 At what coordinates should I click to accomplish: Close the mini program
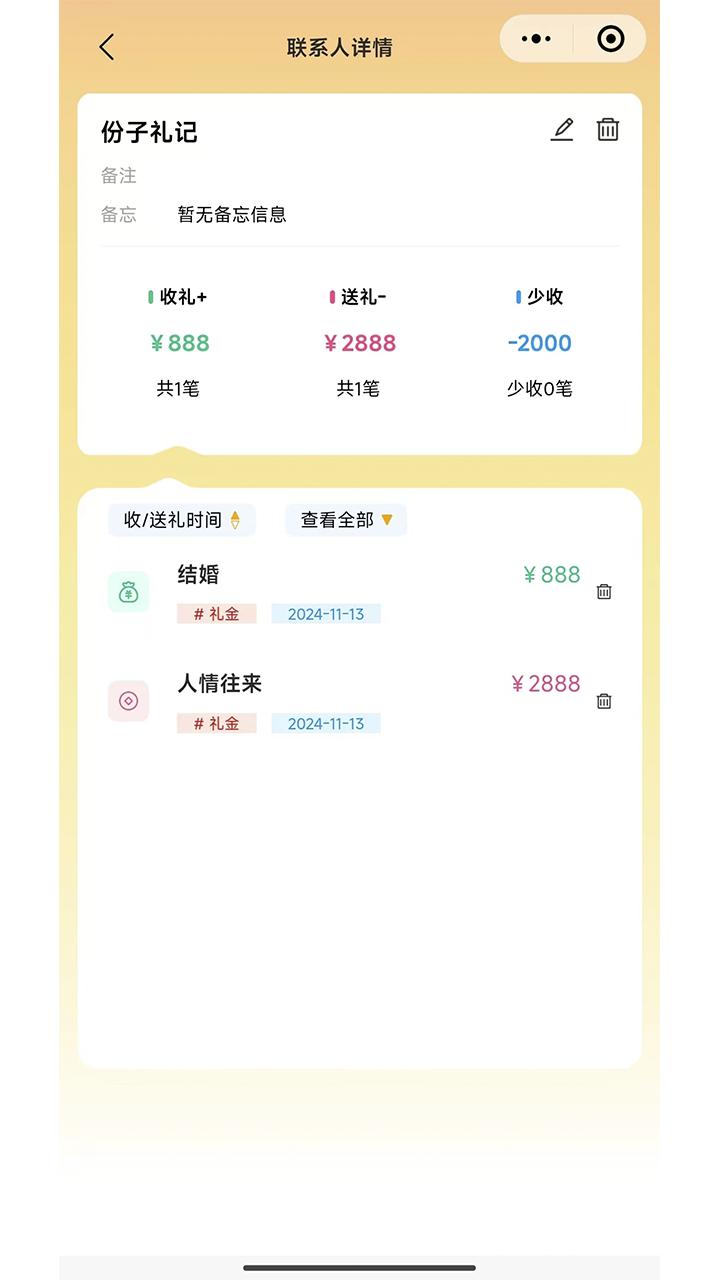click(610, 39)
